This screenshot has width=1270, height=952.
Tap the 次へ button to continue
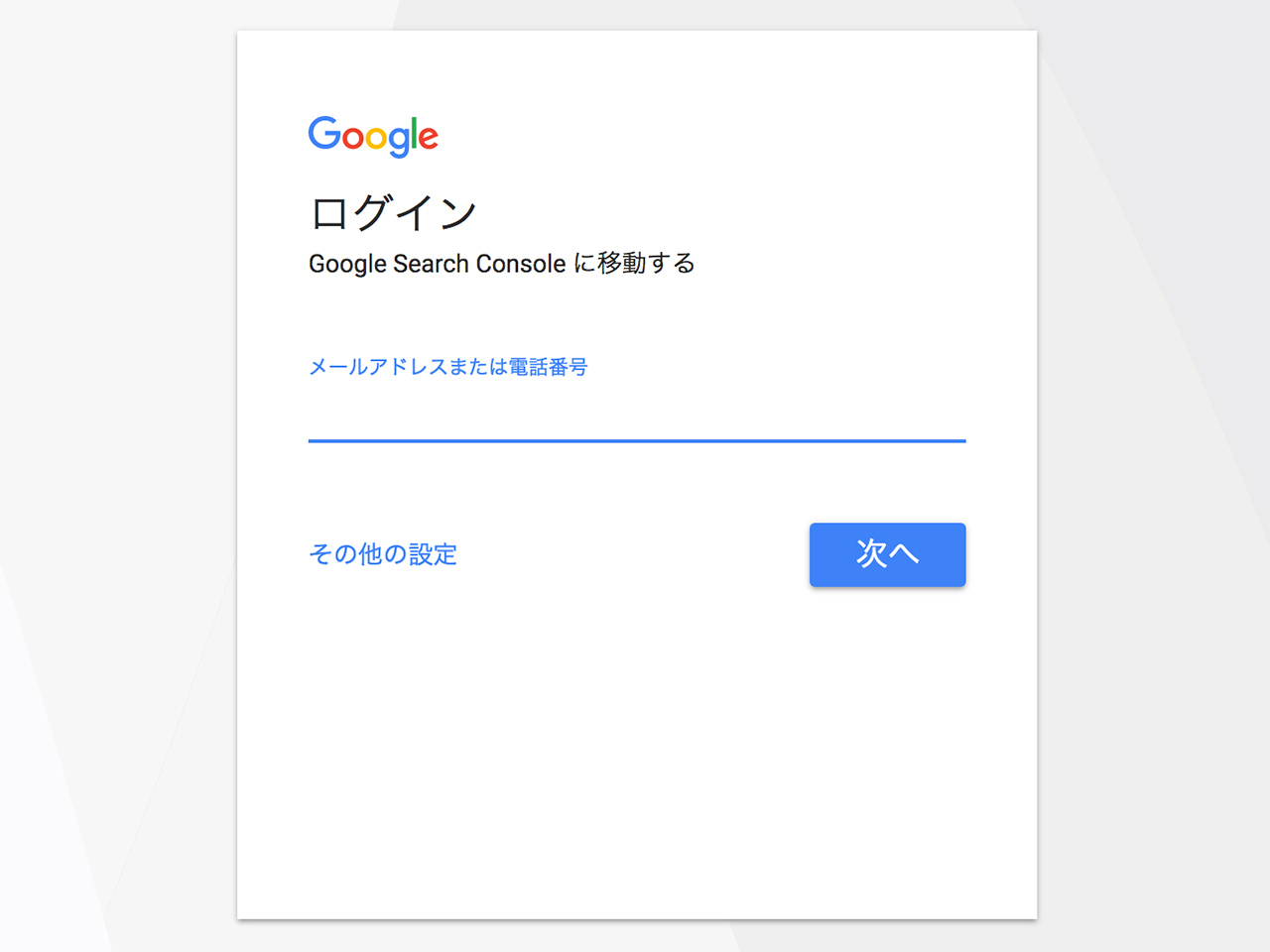[887, 554]
